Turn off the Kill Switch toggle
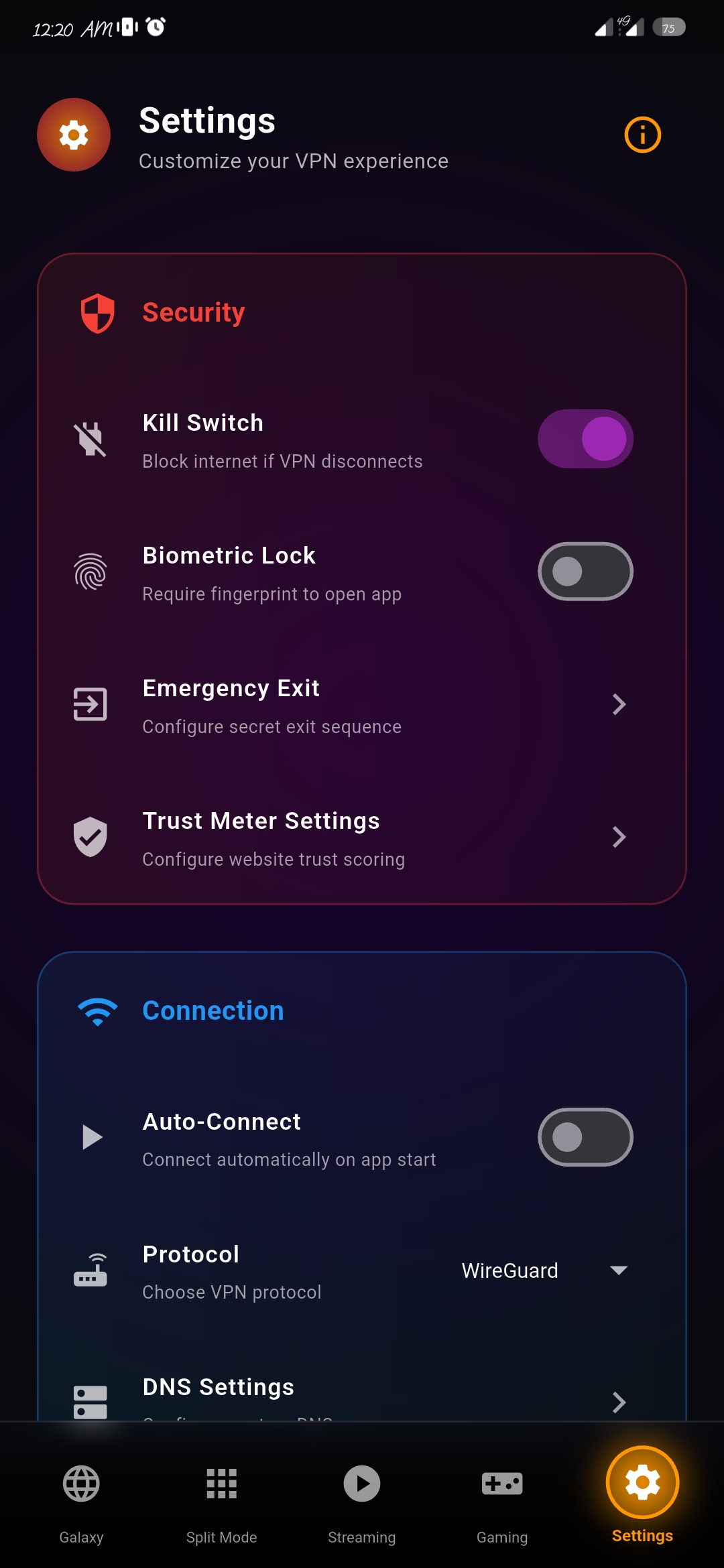Image resolution: width=724 pixels, height=1568 pixels. point(585,439)
